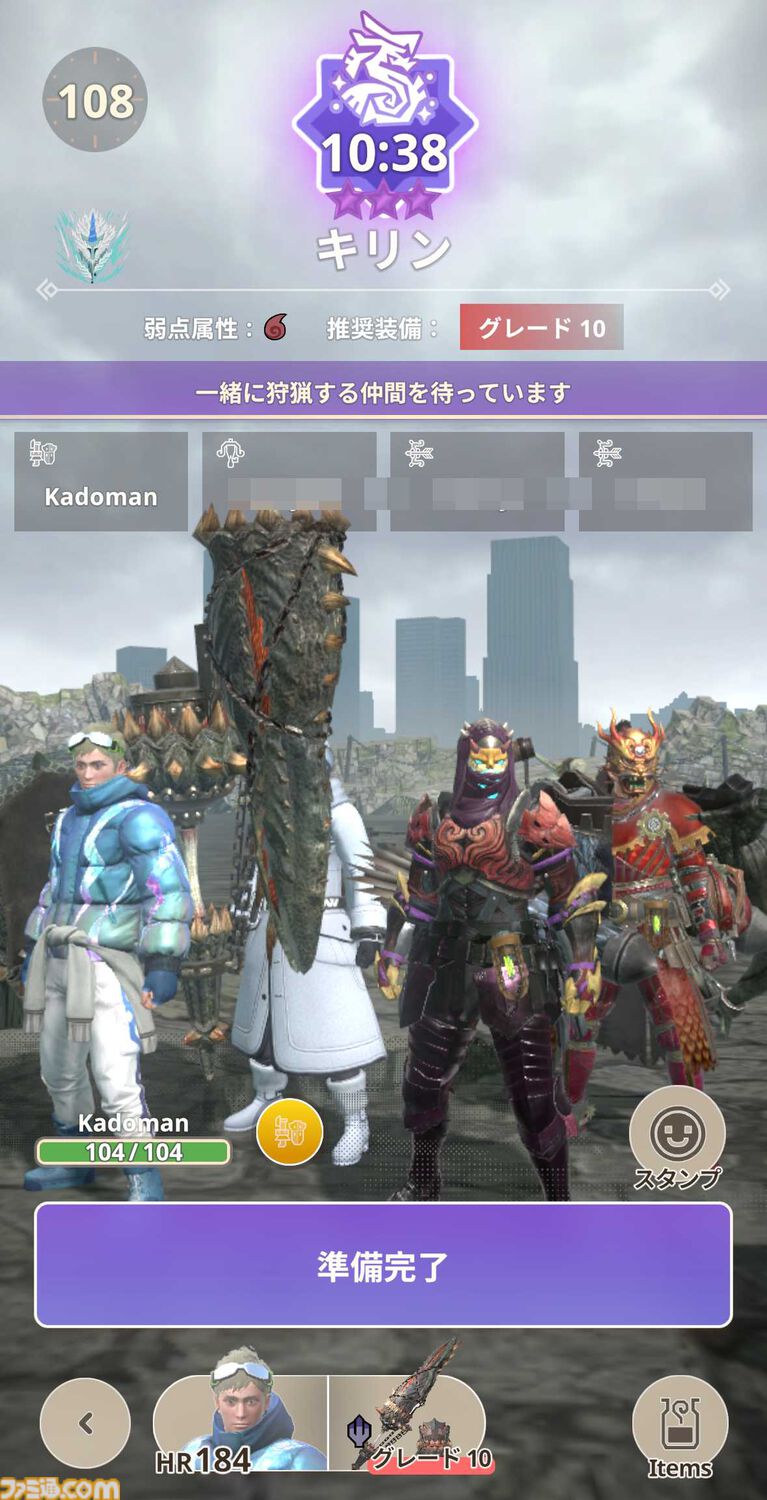The image size is (767, 1500).
Task: Tap the gold weapon icon beside Kadoman
Action: click(289, 1132)
